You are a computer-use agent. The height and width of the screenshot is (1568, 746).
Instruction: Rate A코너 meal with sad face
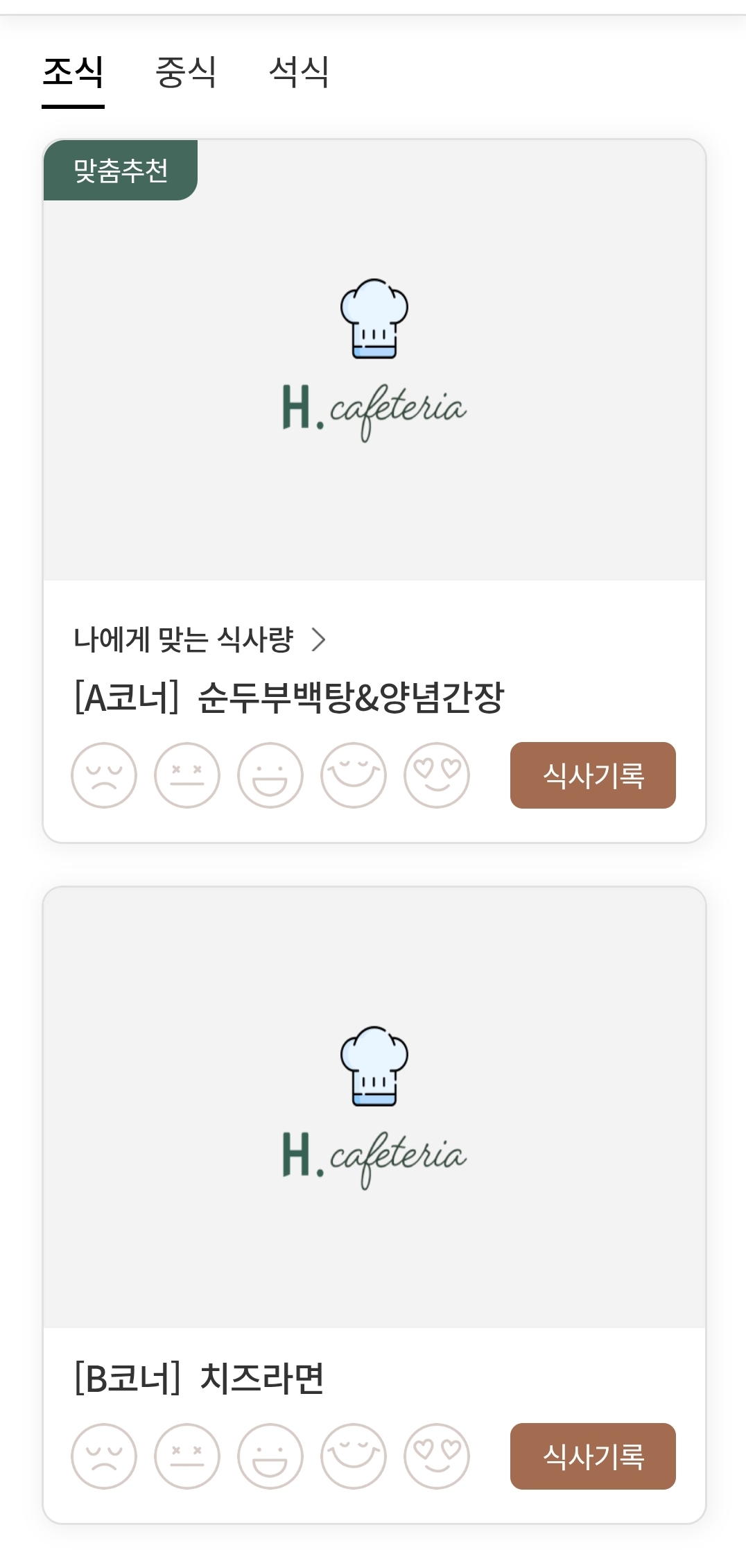coord(104,775)
